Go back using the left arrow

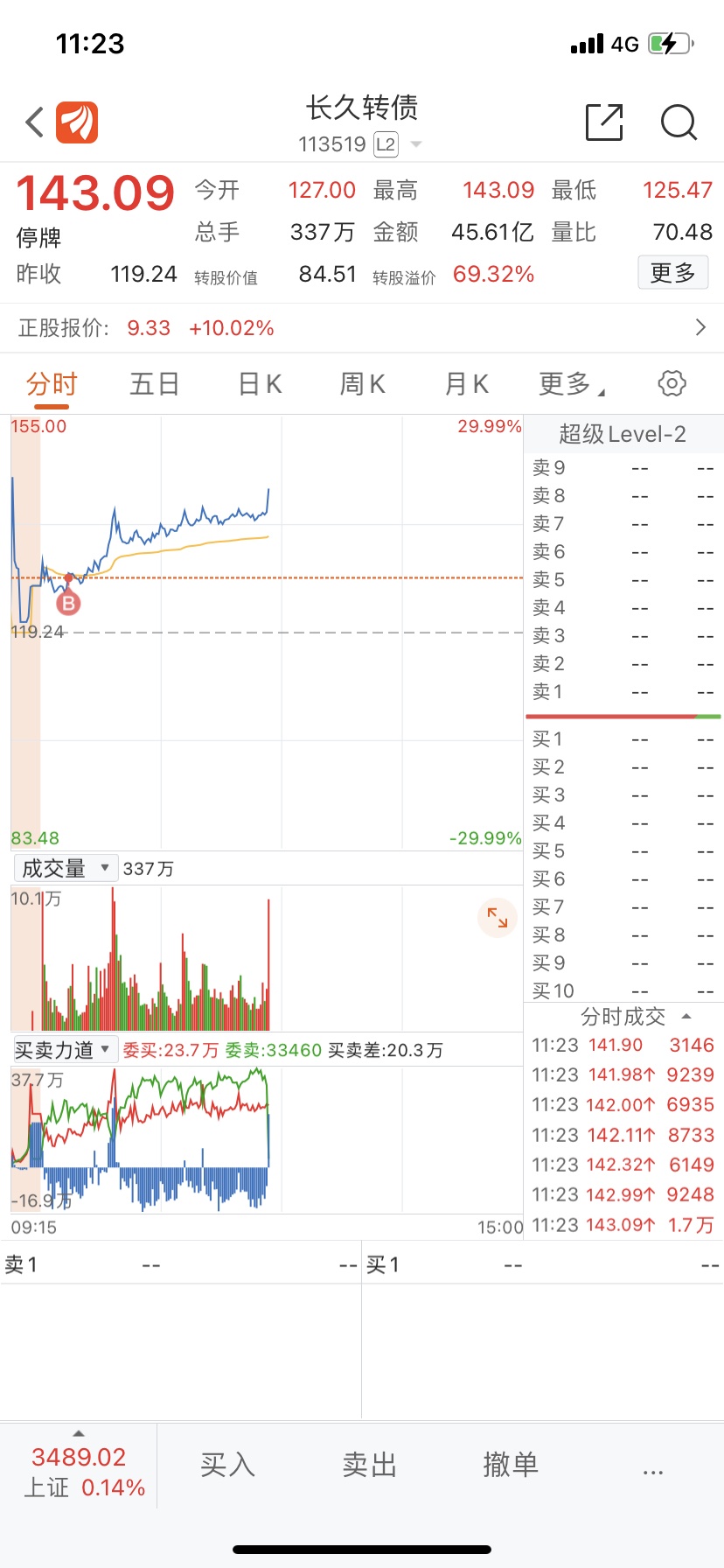click(35, 122)
